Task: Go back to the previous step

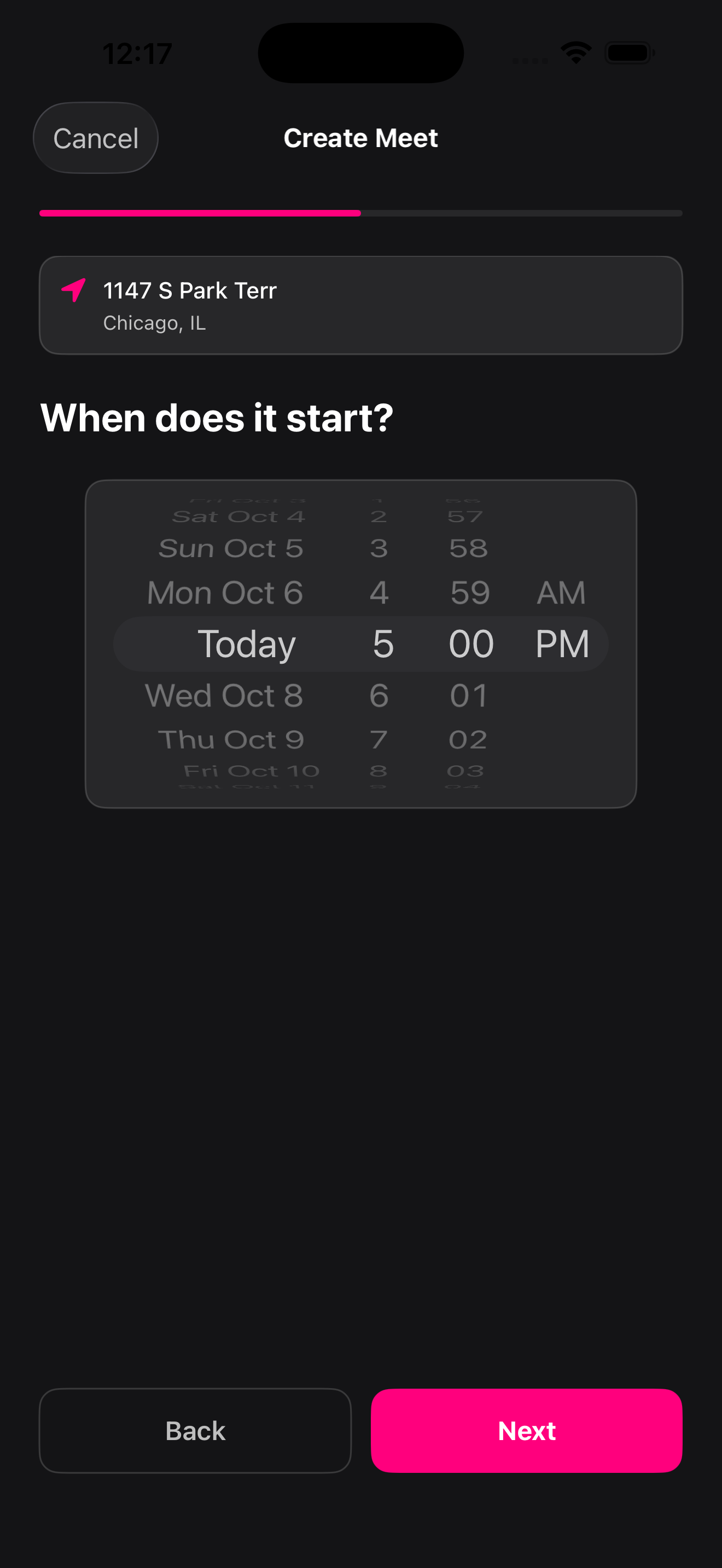Action: coord(195,1430)
